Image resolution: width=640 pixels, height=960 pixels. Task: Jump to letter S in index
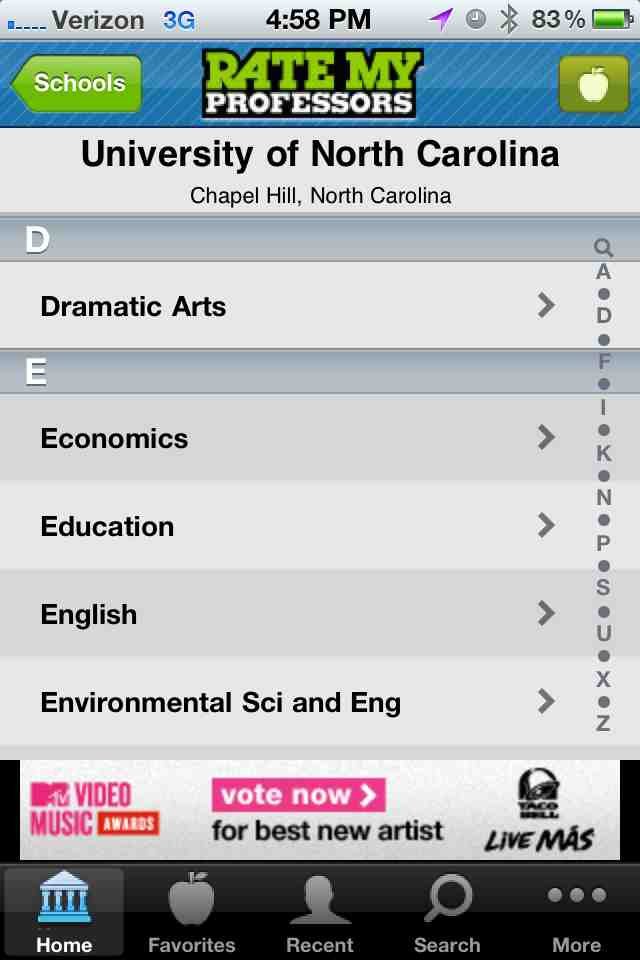603,588
